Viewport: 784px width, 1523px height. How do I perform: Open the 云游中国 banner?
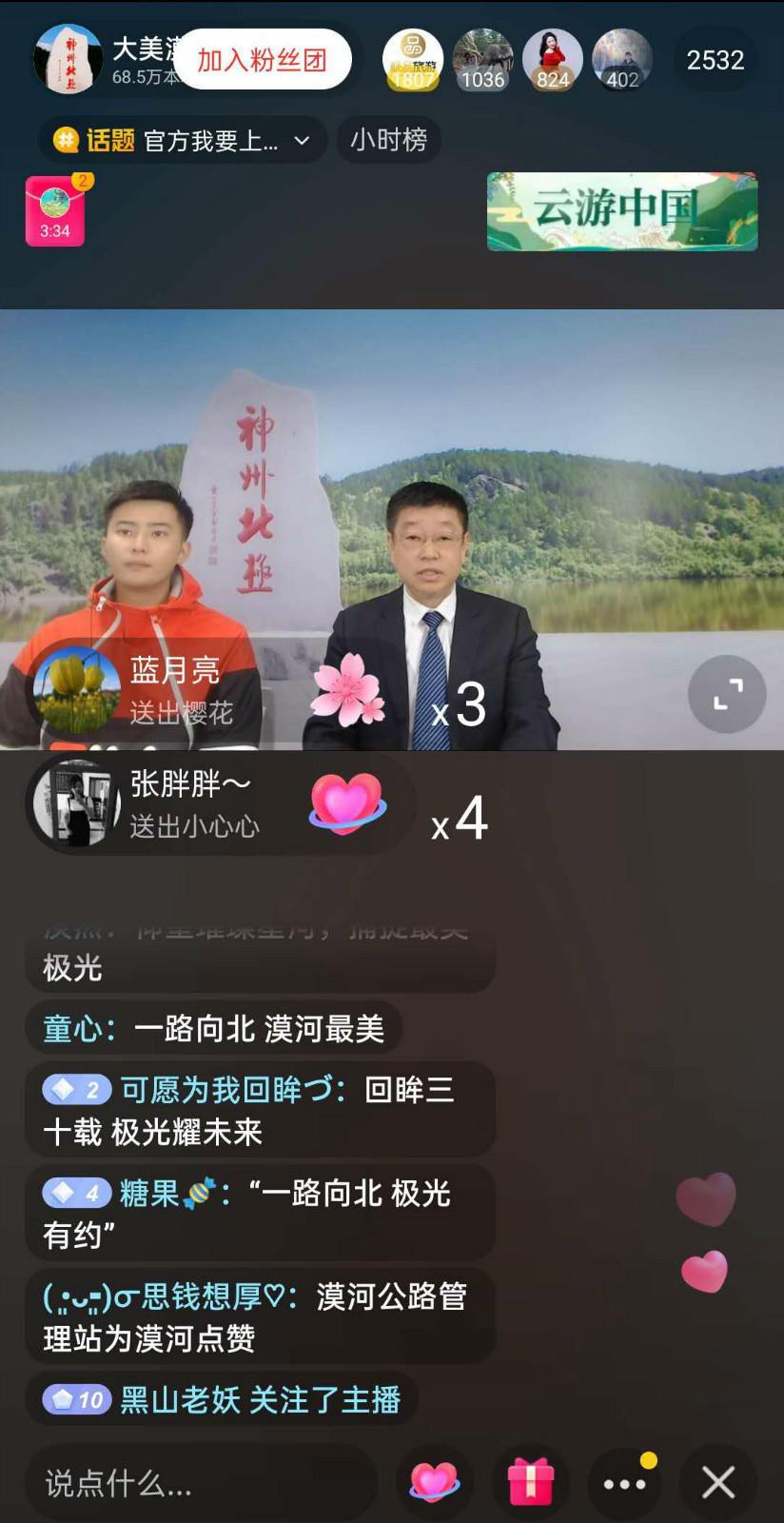[x=622, y=211]
